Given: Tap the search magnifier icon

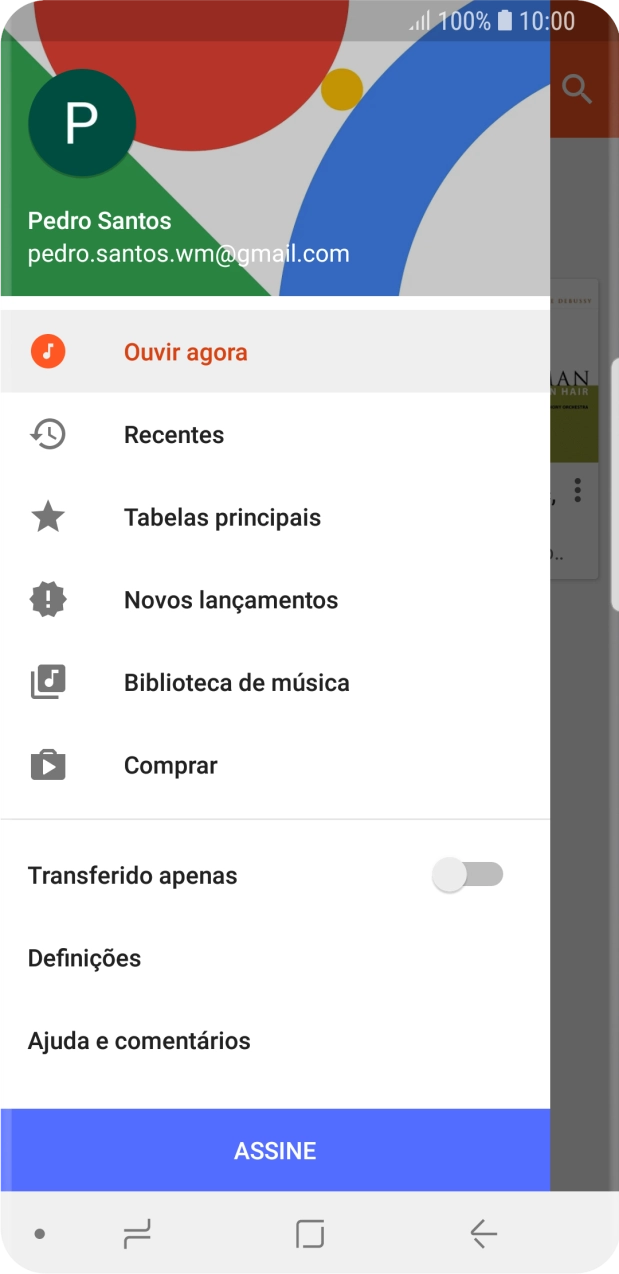Looking at the screenshot, I should pyautogui.click(x=578, y=89).
